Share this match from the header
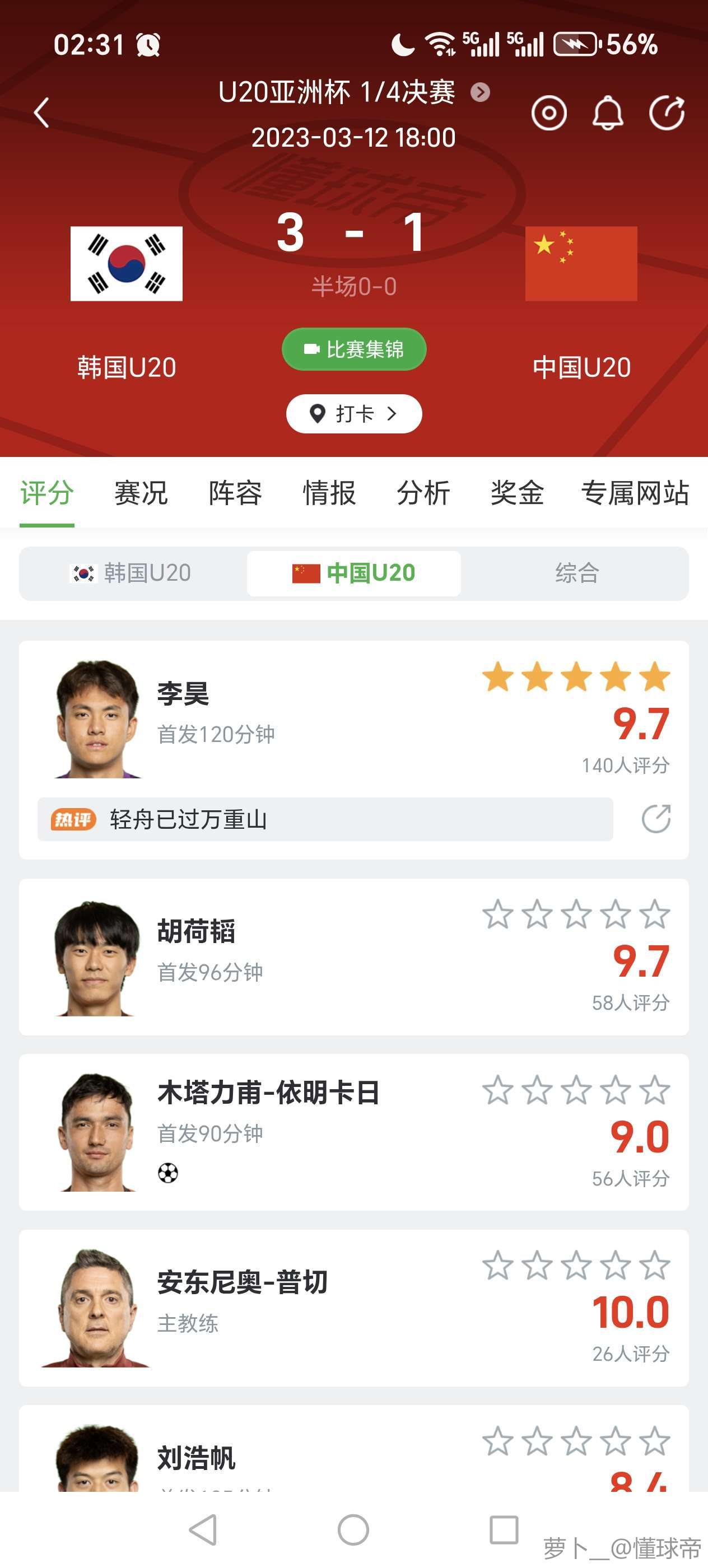 click(x=667, y=113)
